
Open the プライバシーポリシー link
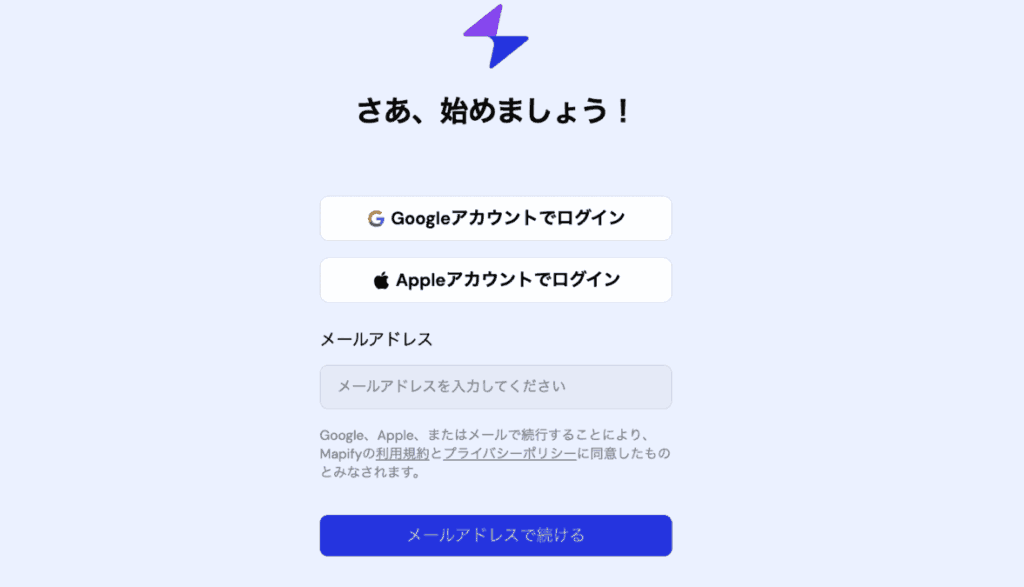[x=510, y=454]
